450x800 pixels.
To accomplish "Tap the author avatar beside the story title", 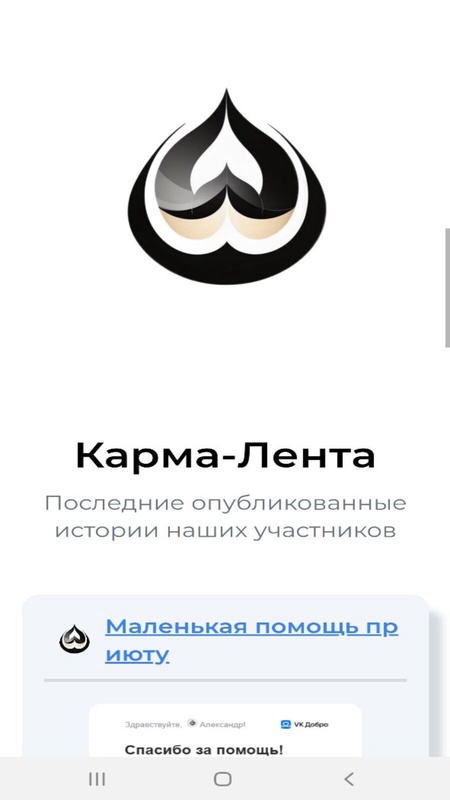I will pyautogui.click(x=74, y=639).
